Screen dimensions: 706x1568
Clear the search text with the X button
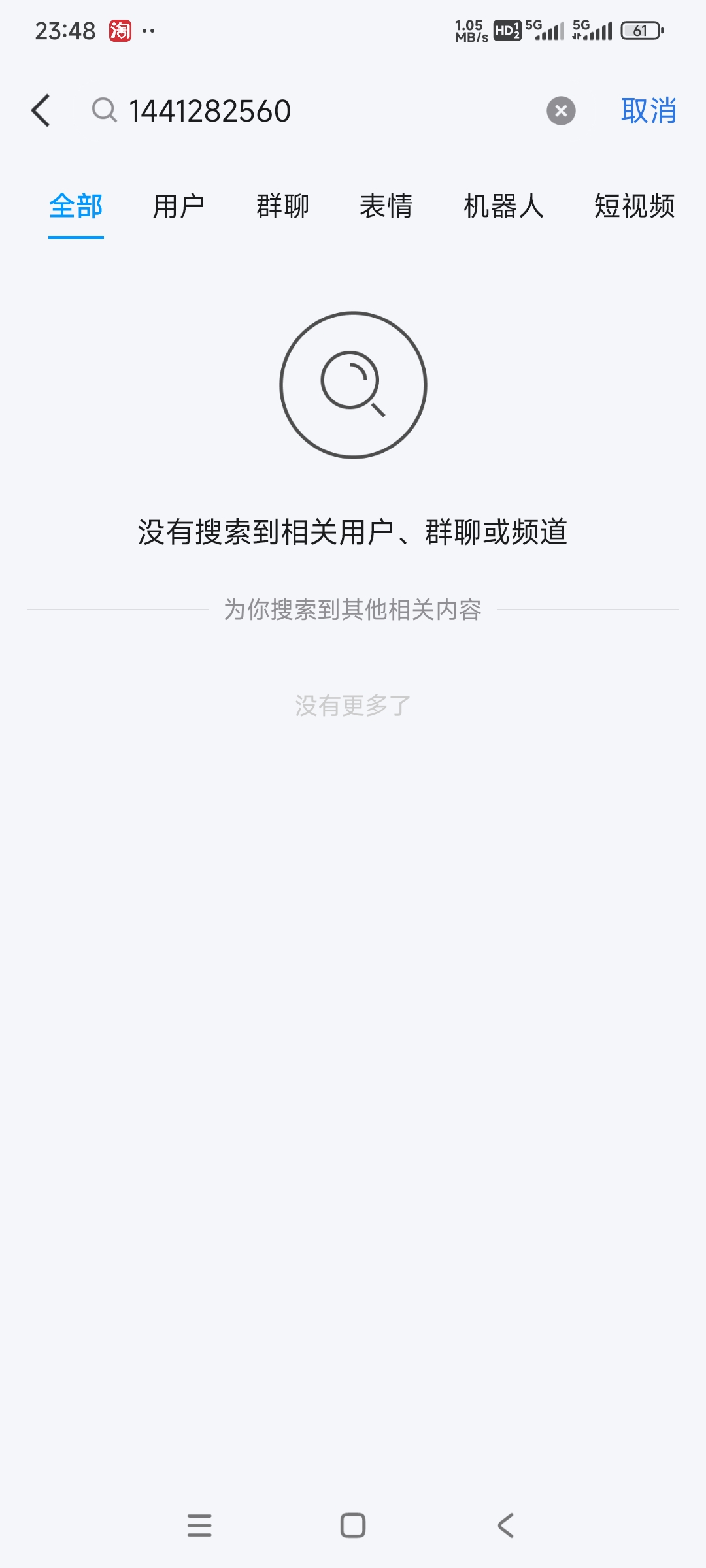[x=561, y=110]
